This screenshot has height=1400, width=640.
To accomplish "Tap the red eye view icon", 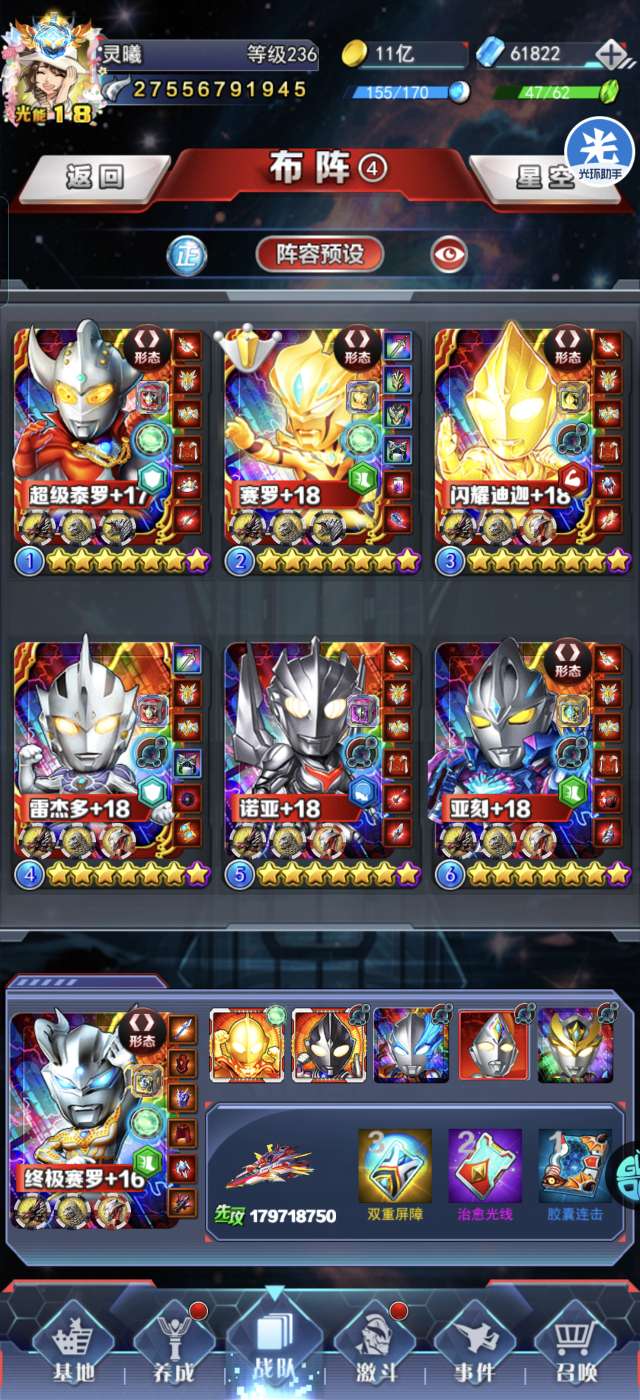I will click(450, 254).
